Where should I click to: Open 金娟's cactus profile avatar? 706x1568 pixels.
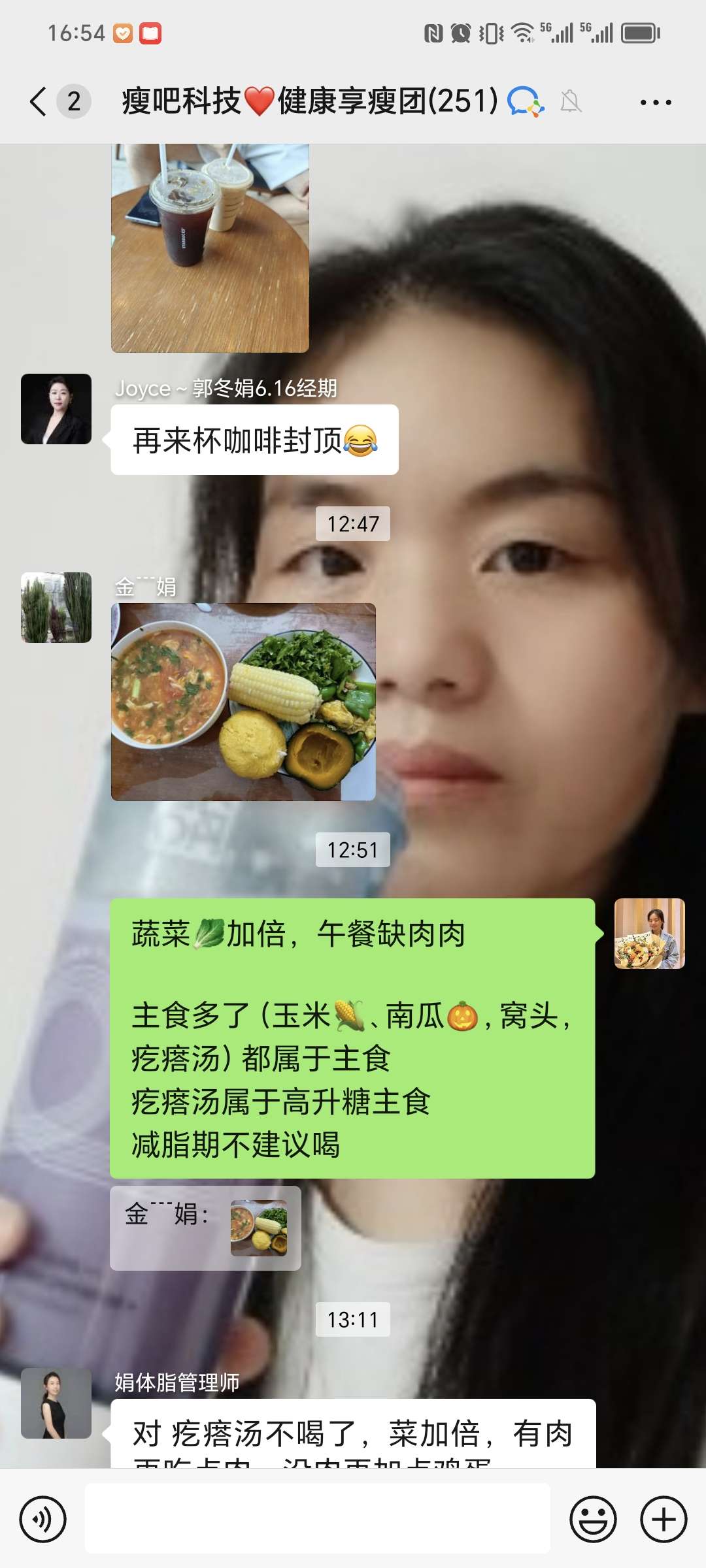56,608
